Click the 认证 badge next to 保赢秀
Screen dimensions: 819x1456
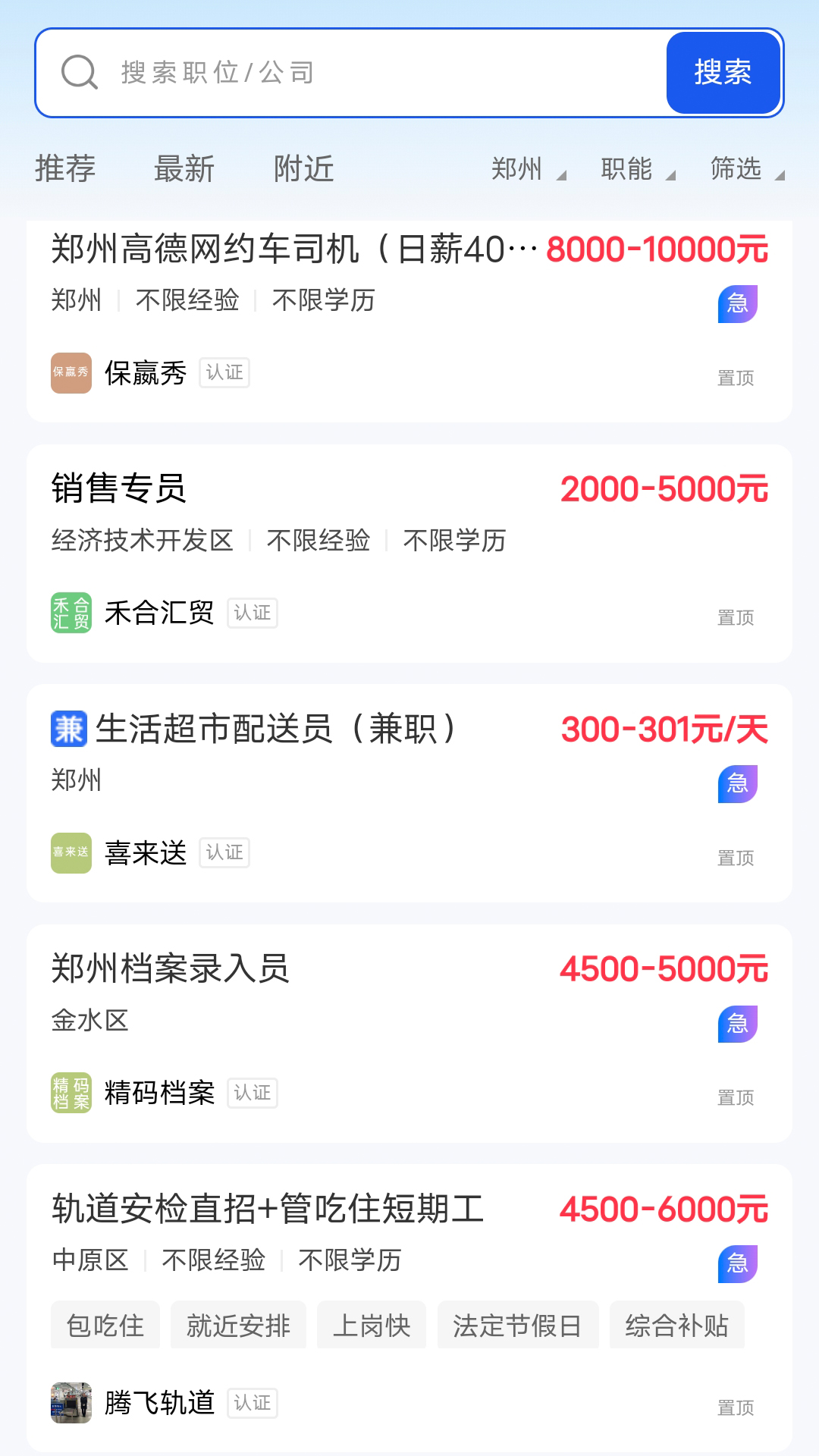click(225, 373)
